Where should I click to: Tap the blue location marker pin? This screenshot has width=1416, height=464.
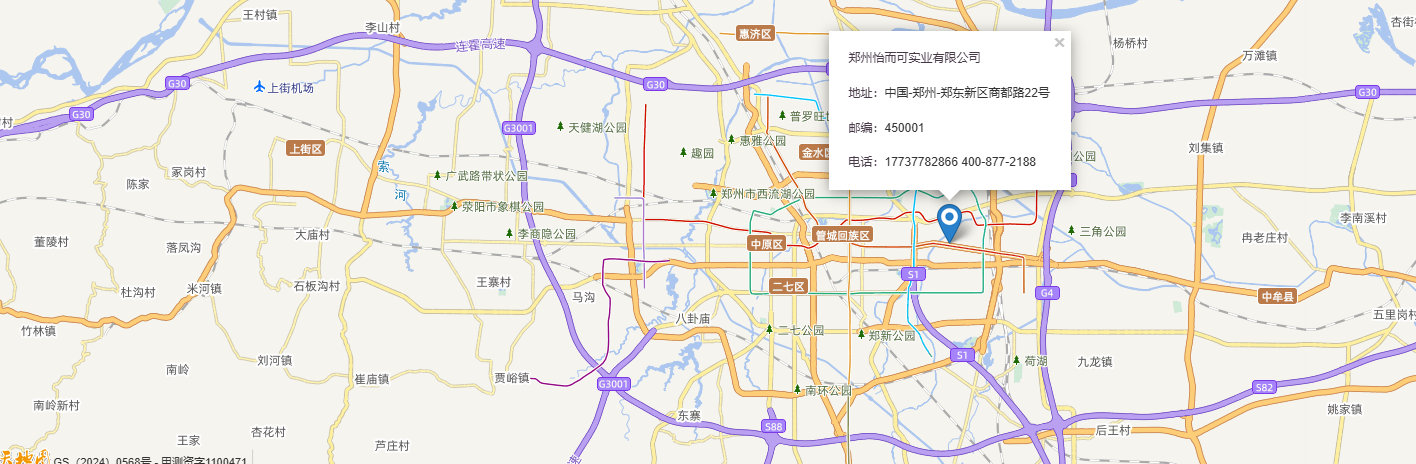pos(950,219)
